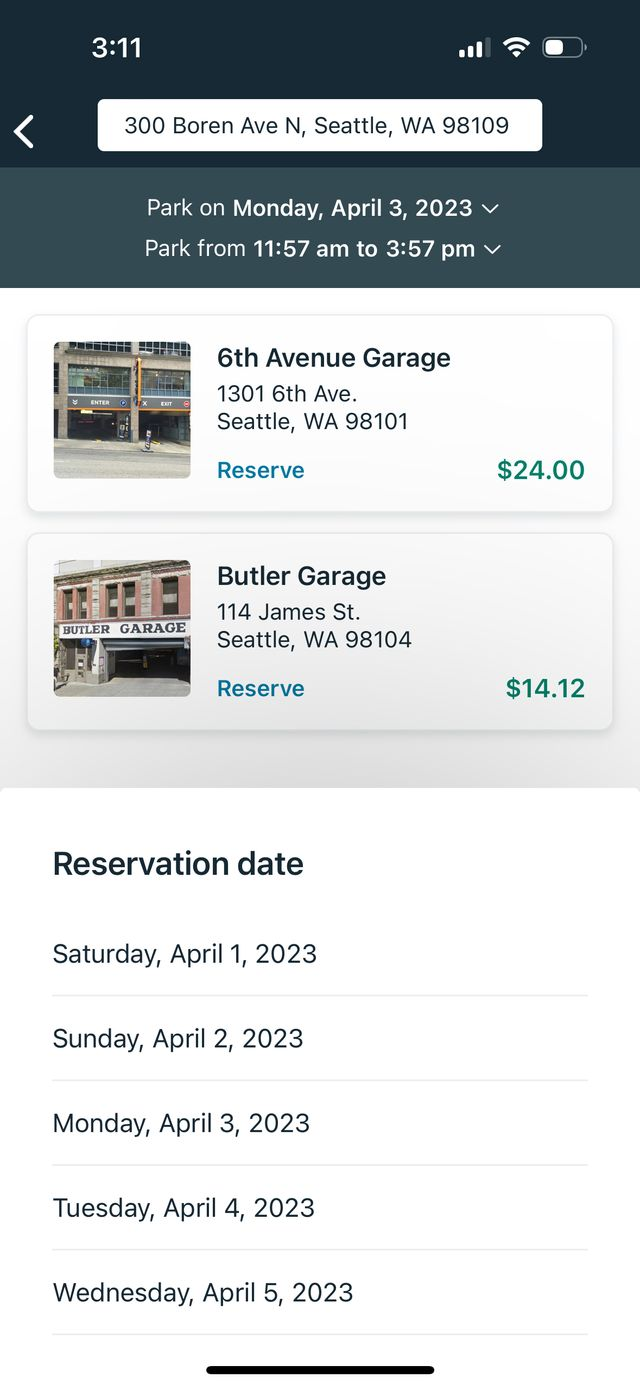Edit the 300 Boren Ave N address field
Screen dimensions: 640x1387
319,125
